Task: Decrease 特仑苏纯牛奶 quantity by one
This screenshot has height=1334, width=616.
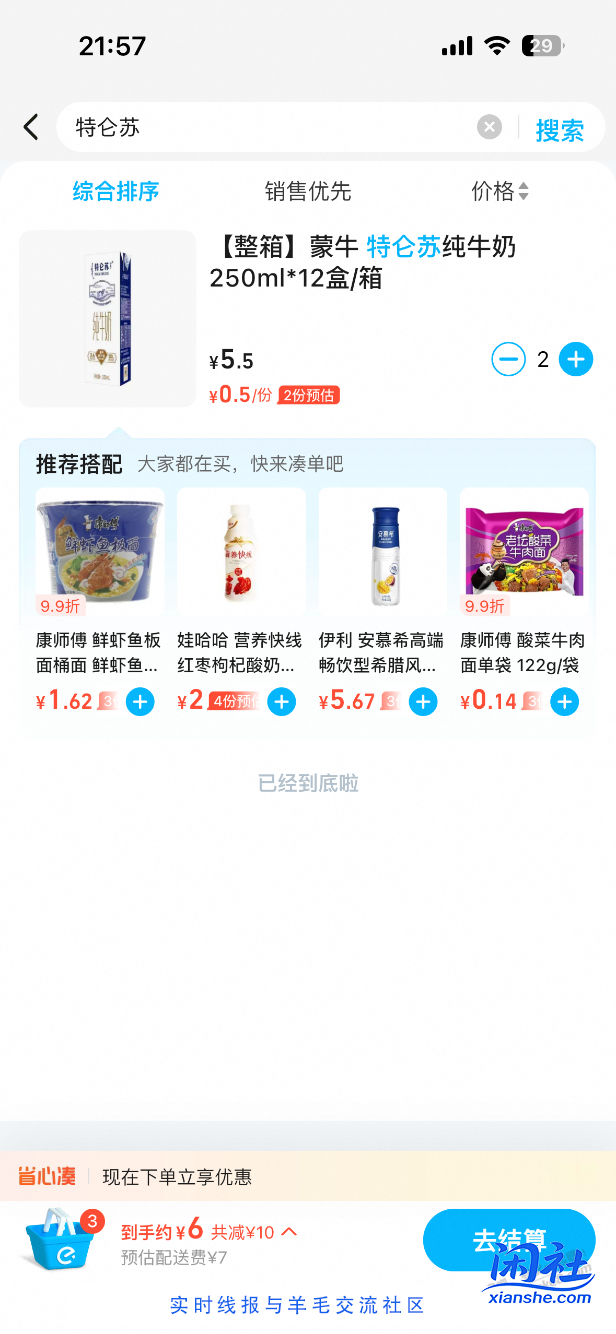Action: pyautogui.click(x=508, y=359)
